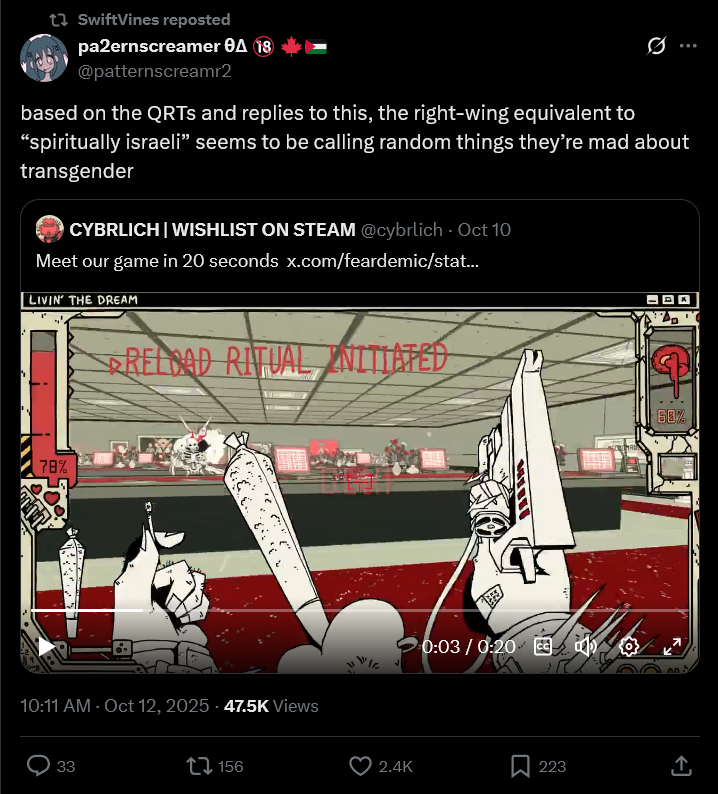Open pa2ernscreamer's profile avatar

[44, 58]
